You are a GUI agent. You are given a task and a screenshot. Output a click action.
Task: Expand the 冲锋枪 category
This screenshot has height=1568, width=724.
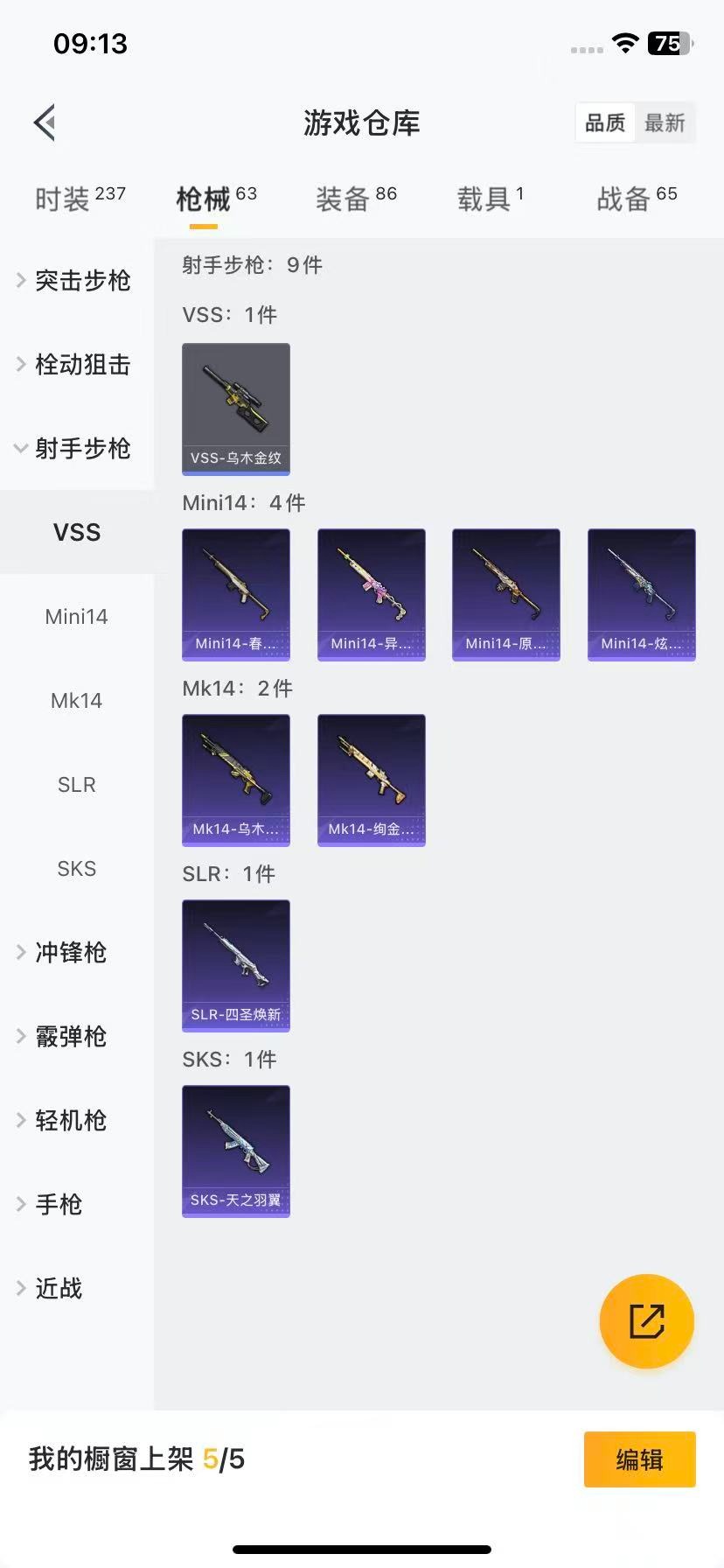coord(70,952)
